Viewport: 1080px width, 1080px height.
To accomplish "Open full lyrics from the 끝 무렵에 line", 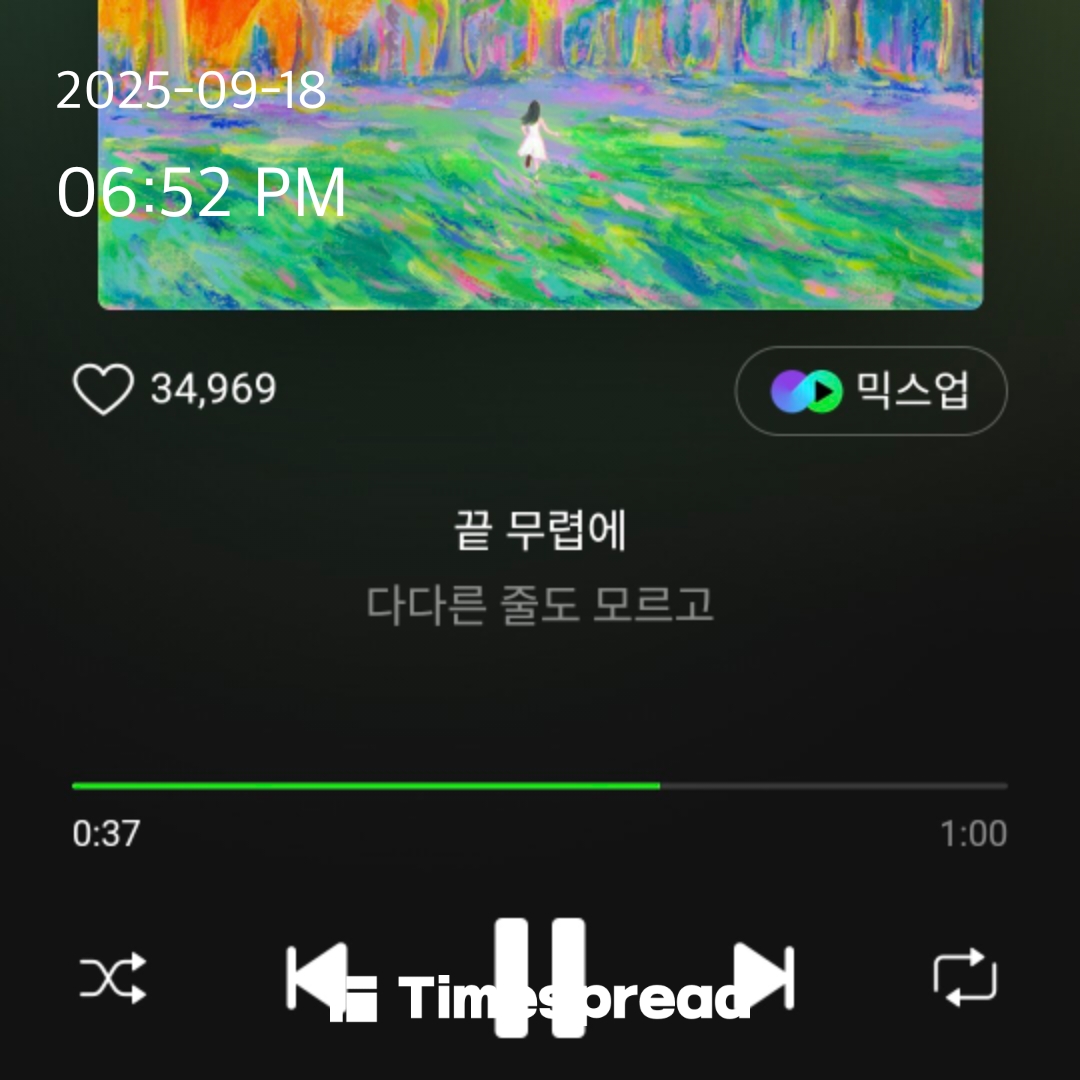I will tap(540, 530).
